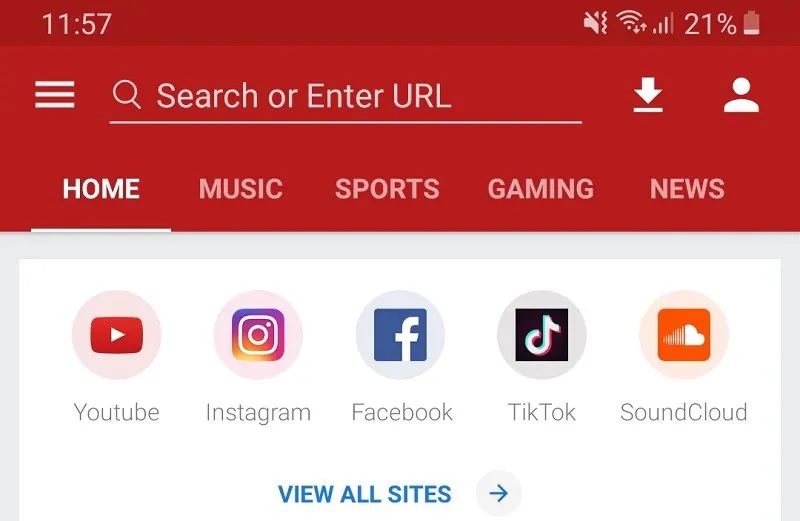Switch to the Gaming tab
Image resolution: width=800 pixels, height=521 pixels.
[541, 189]
